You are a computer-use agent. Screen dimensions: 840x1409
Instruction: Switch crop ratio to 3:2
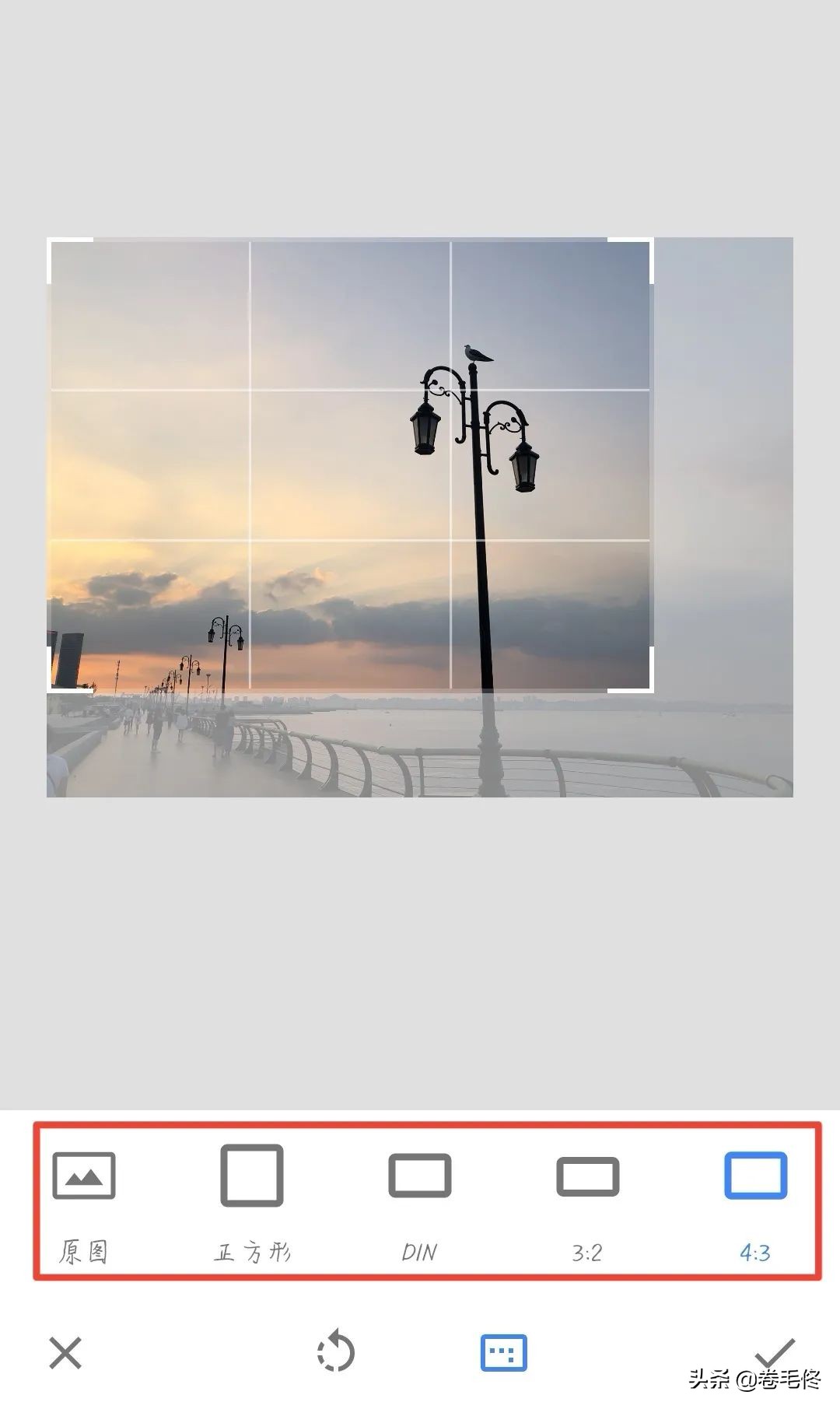click(x=588, y=1199)
